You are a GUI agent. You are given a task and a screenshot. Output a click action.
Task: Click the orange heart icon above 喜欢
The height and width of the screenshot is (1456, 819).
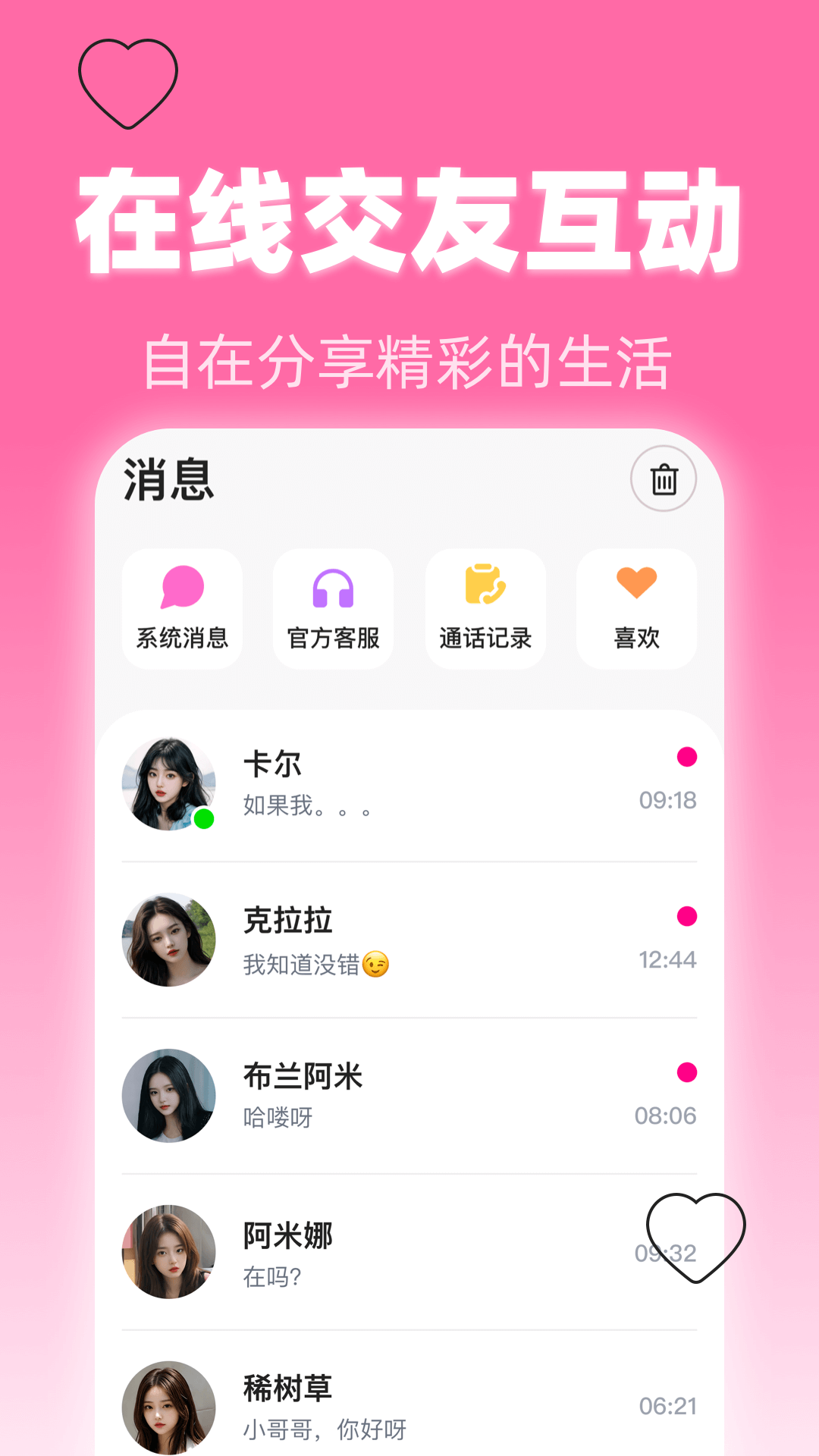635,584
